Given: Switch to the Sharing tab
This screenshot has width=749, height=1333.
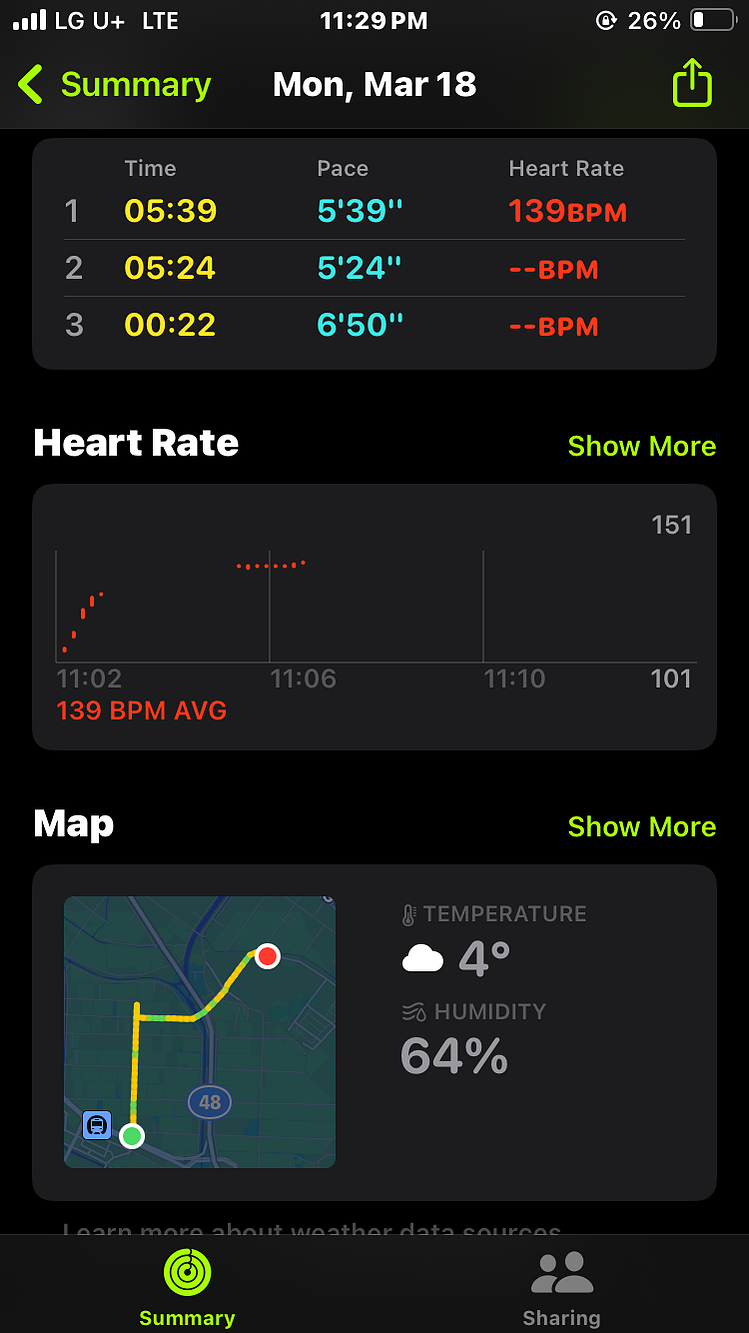Looking at the screenshot, I should pos(561,1287).
